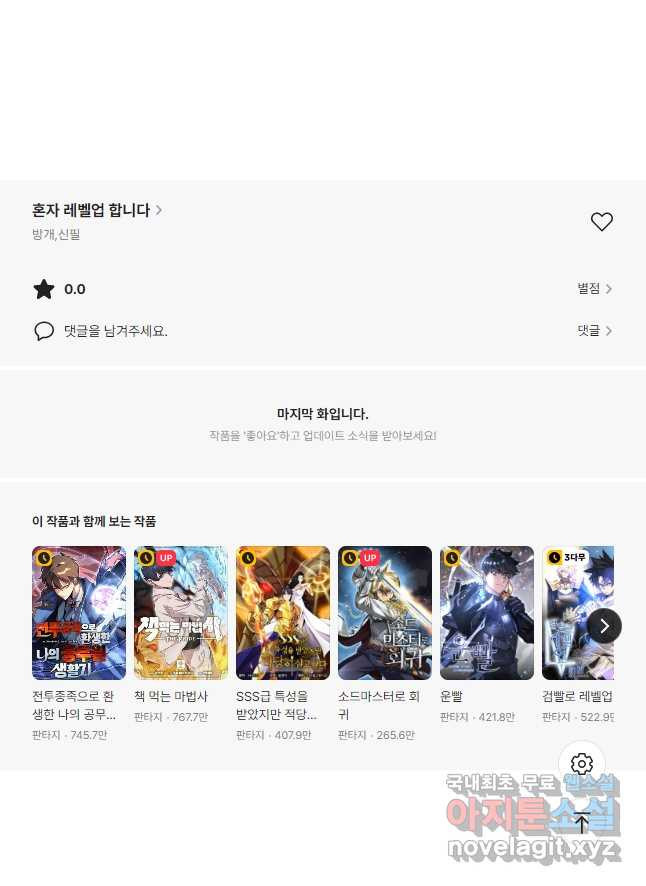The height and width of the screenshot is (886, 646).
Task: Open 책 먹는 마법사 webtoon
Action: [181, 613]
